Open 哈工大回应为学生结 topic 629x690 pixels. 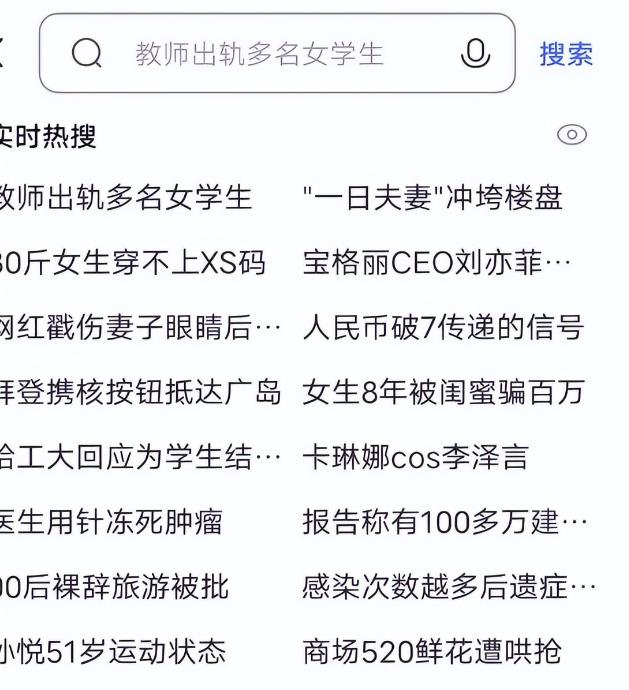(140, 457)
